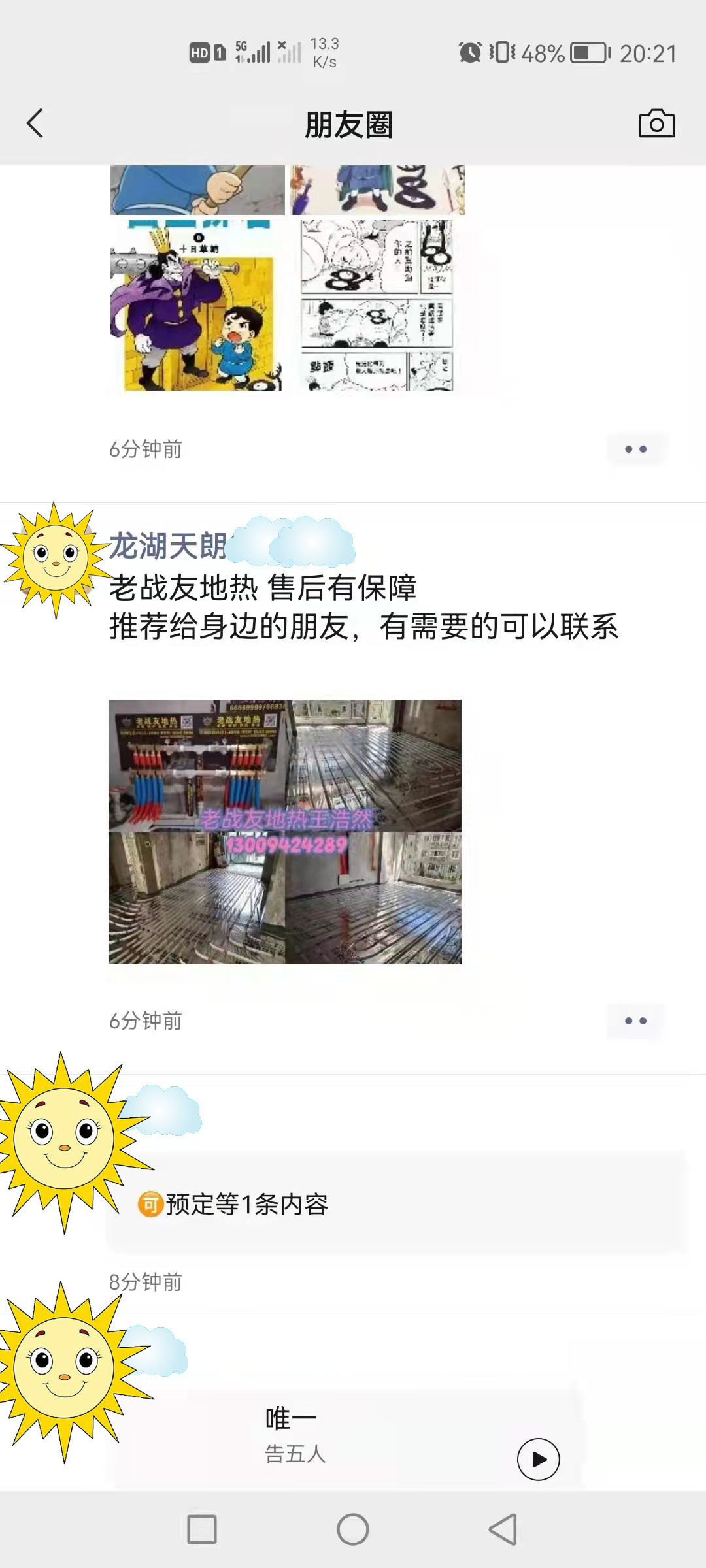The image size is (706, 1568).
Task: Open the camera to post a moment
Action: point(656,123)
